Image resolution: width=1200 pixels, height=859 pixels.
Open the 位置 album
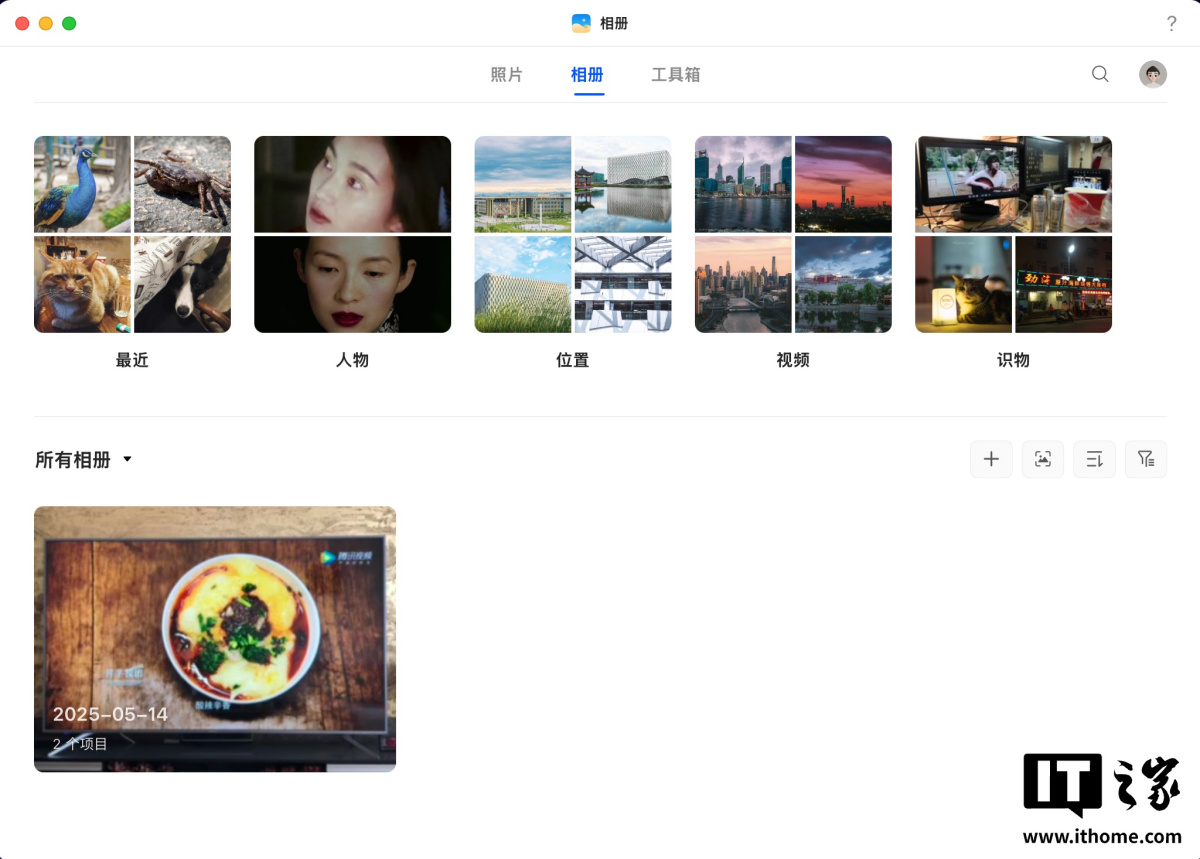pyautogui.click(x=573, y=234)
